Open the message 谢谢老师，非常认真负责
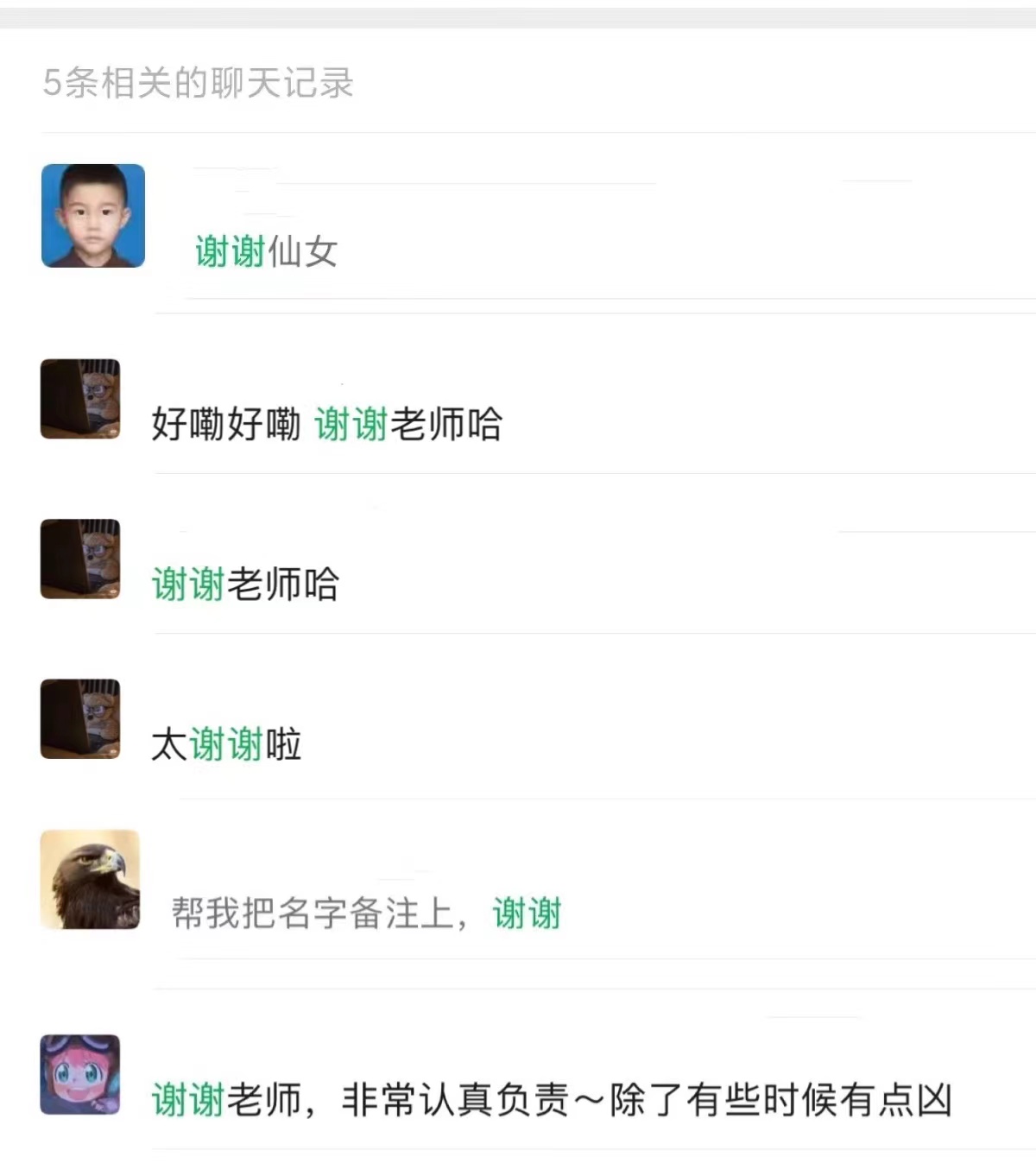This screenshot has width=1036, height=1163. click(x=551, y=1099)
